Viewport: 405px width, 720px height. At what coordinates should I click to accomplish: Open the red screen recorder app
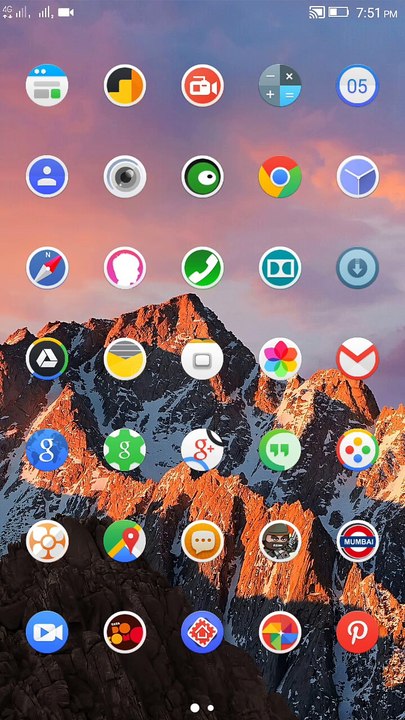(x=202, y=85)
